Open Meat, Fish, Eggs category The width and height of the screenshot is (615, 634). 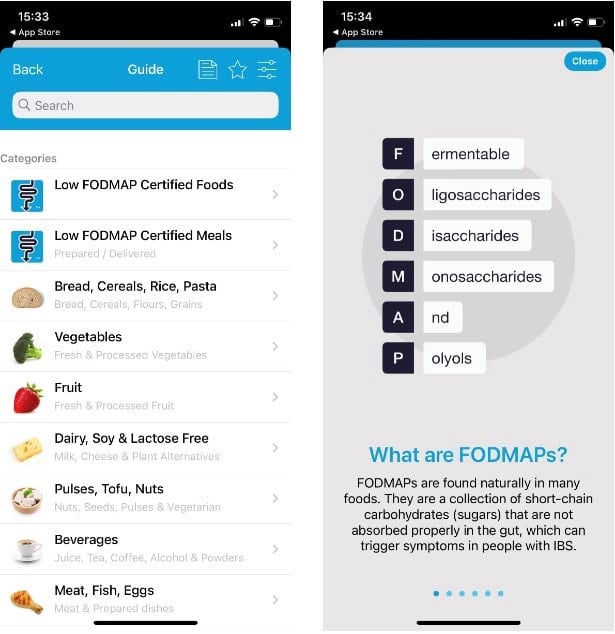[x=145, y=599]
